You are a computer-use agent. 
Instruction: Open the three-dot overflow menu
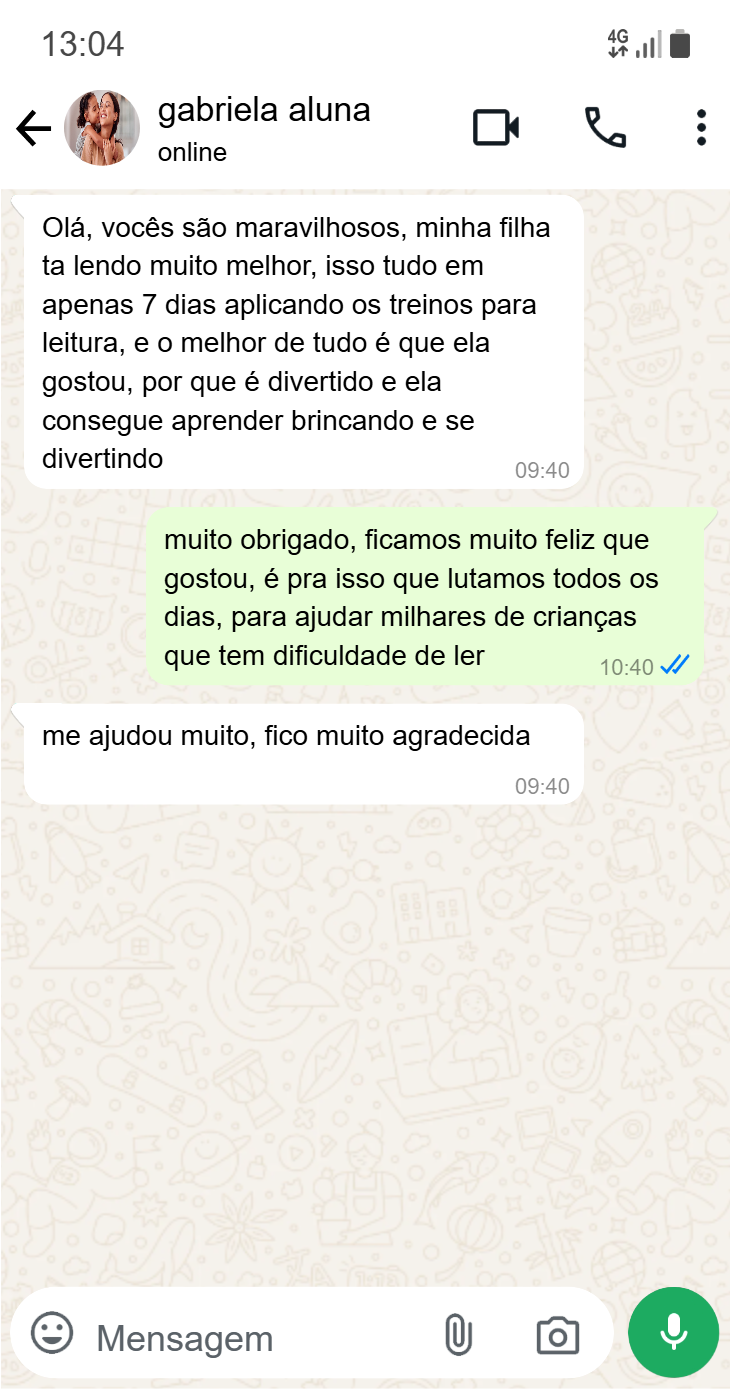pyautogui.click(x=701, y=128)
